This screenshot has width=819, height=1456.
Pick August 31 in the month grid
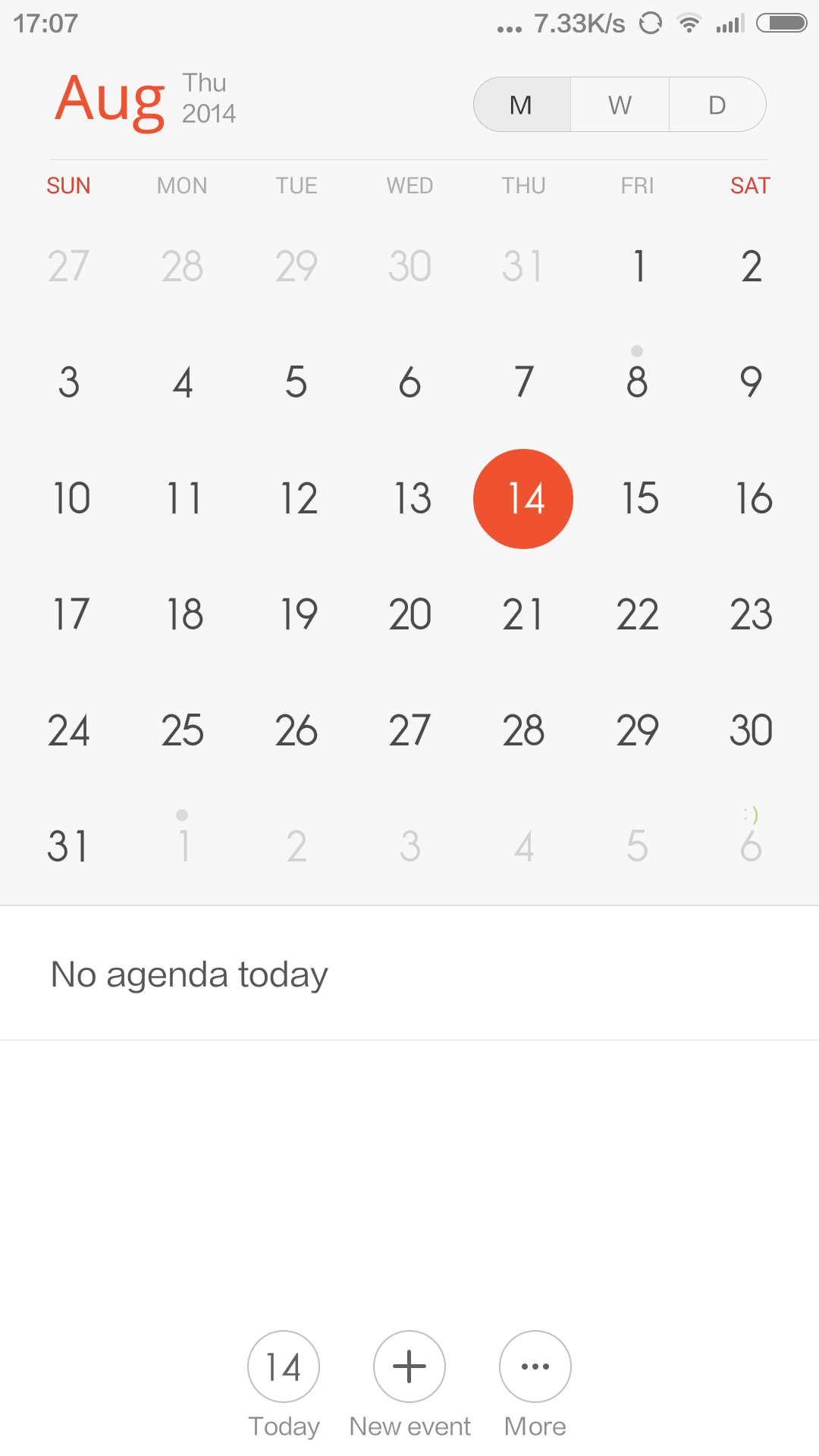(68, 846)
